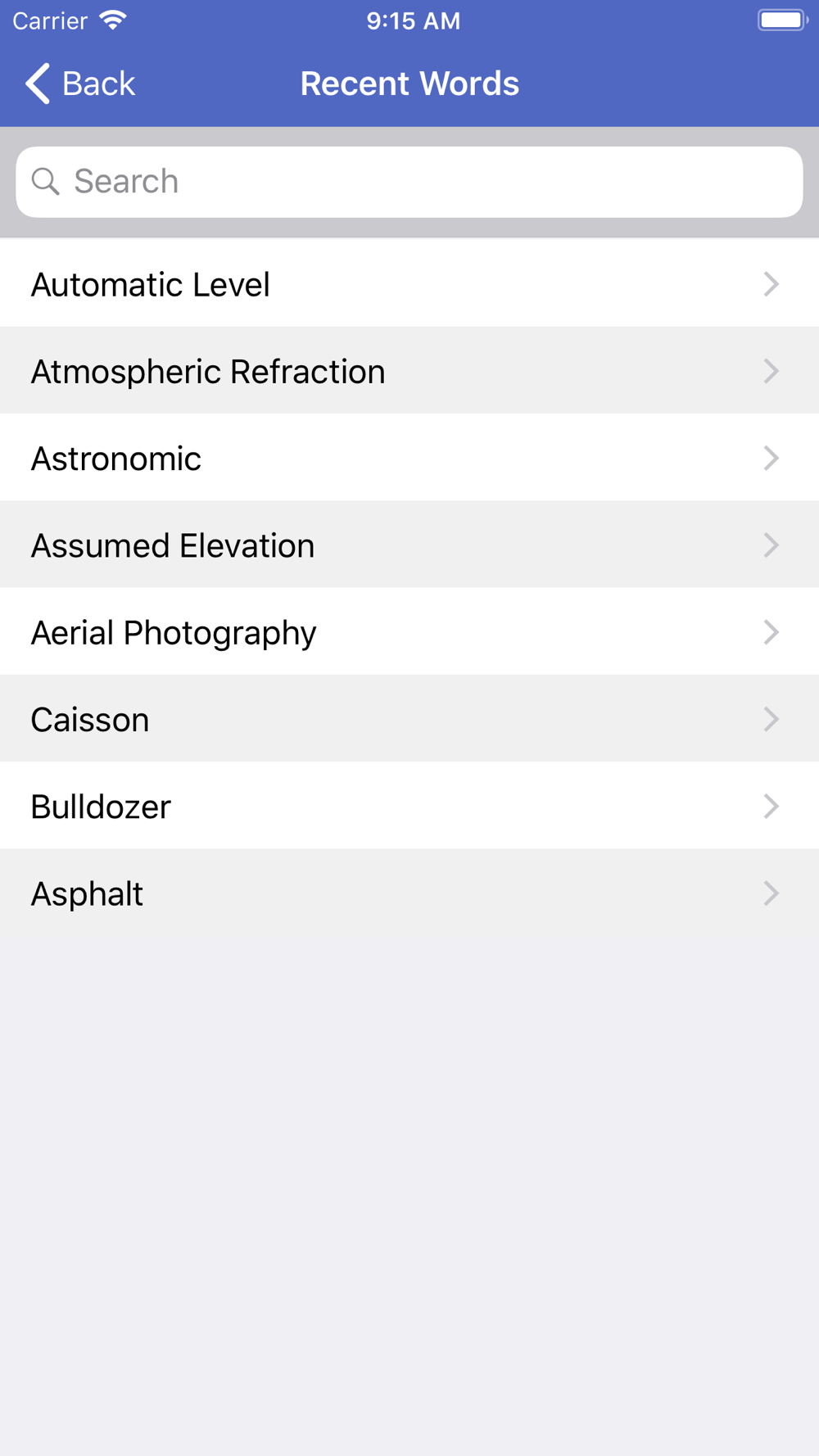The height and width of the screenshot is (1456, 819).
Task: Open the Automatic Level entry
Action: (409, 284)
